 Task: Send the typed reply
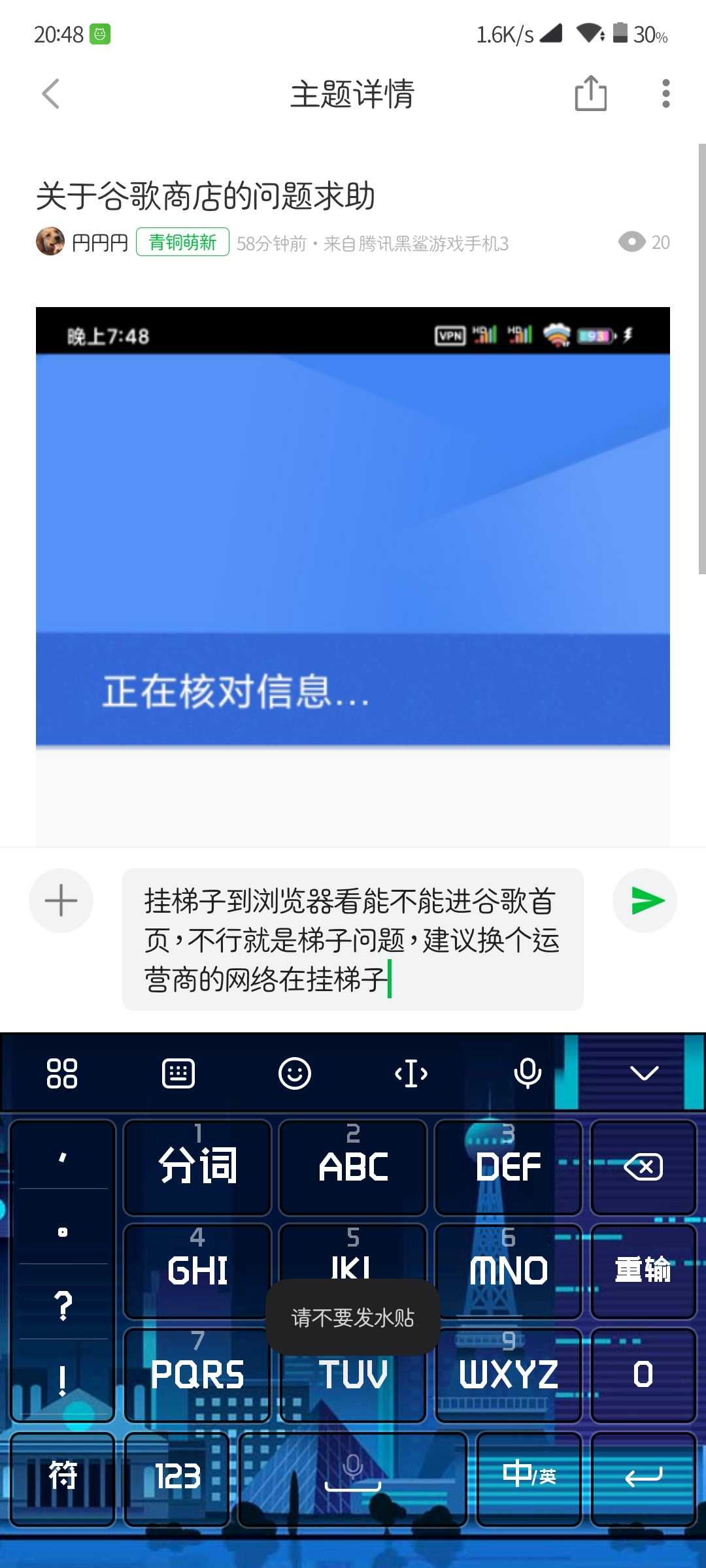point(645,901)
